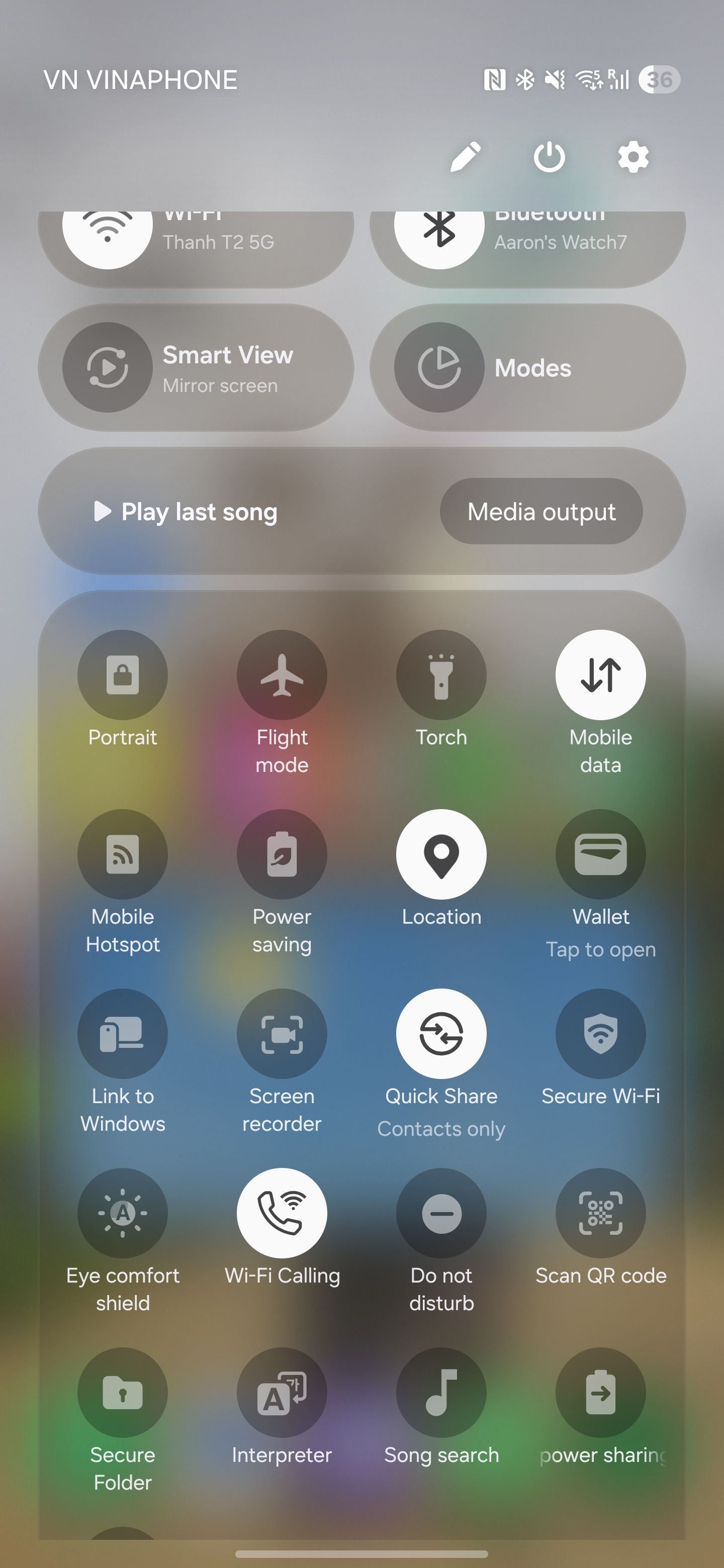Start Song search
724x1568 pixels.
441,1392
